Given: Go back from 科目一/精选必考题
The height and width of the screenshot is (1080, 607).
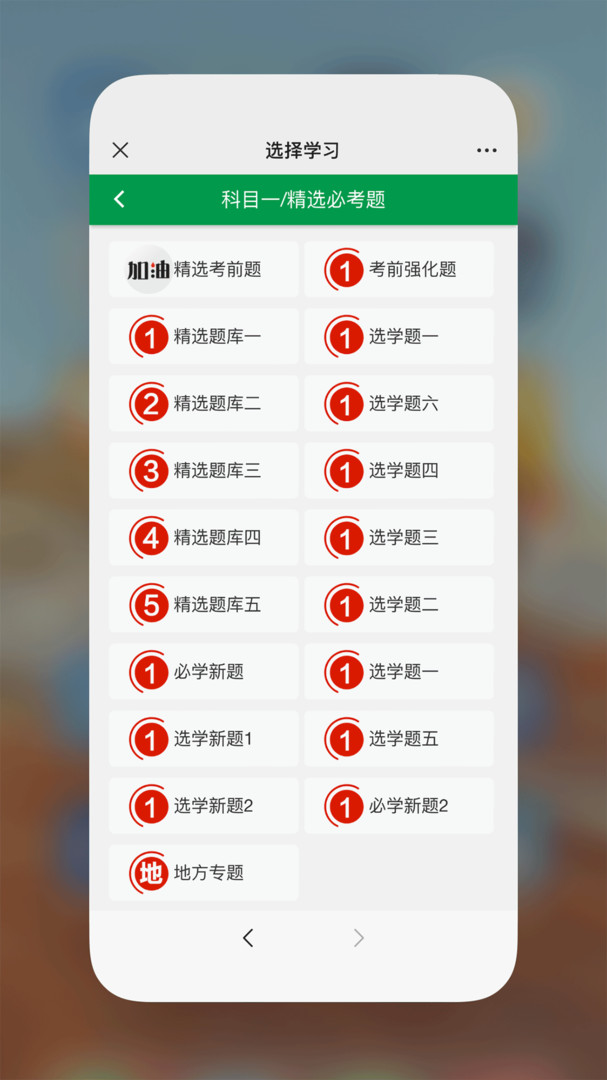Looking at the screenshot, I should 119,199.
